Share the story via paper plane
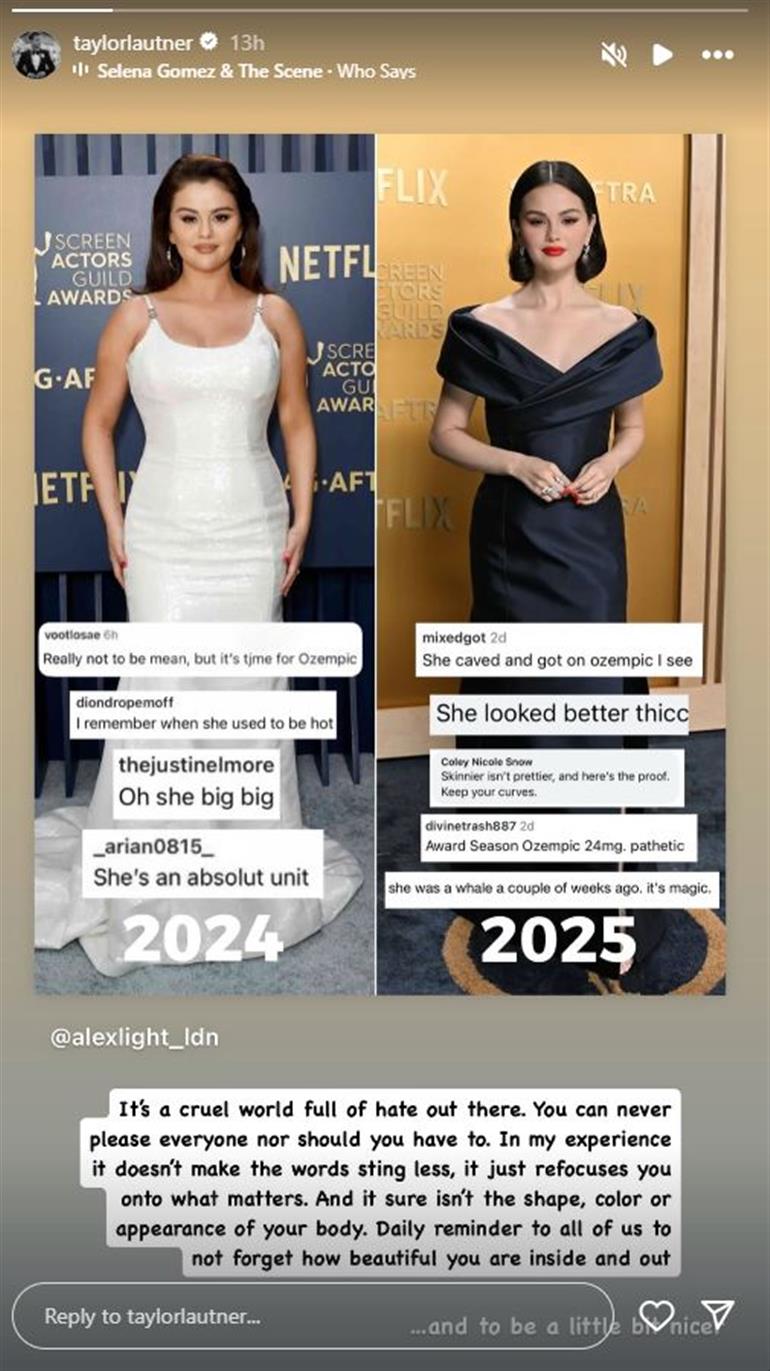The width and height of the screenshot is (770, 1371). click(717, 1314)
